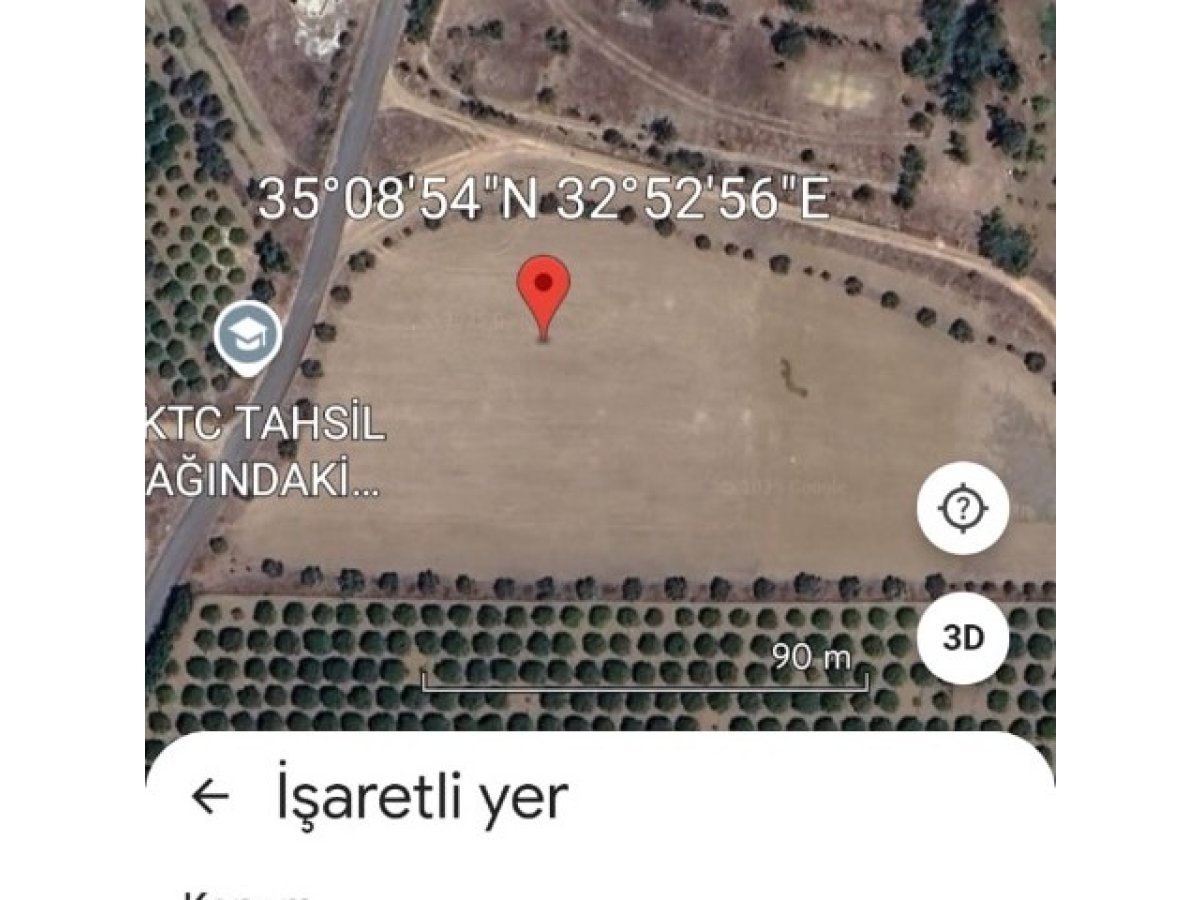
Task: Center map on my location
Action: click(962, 509)
